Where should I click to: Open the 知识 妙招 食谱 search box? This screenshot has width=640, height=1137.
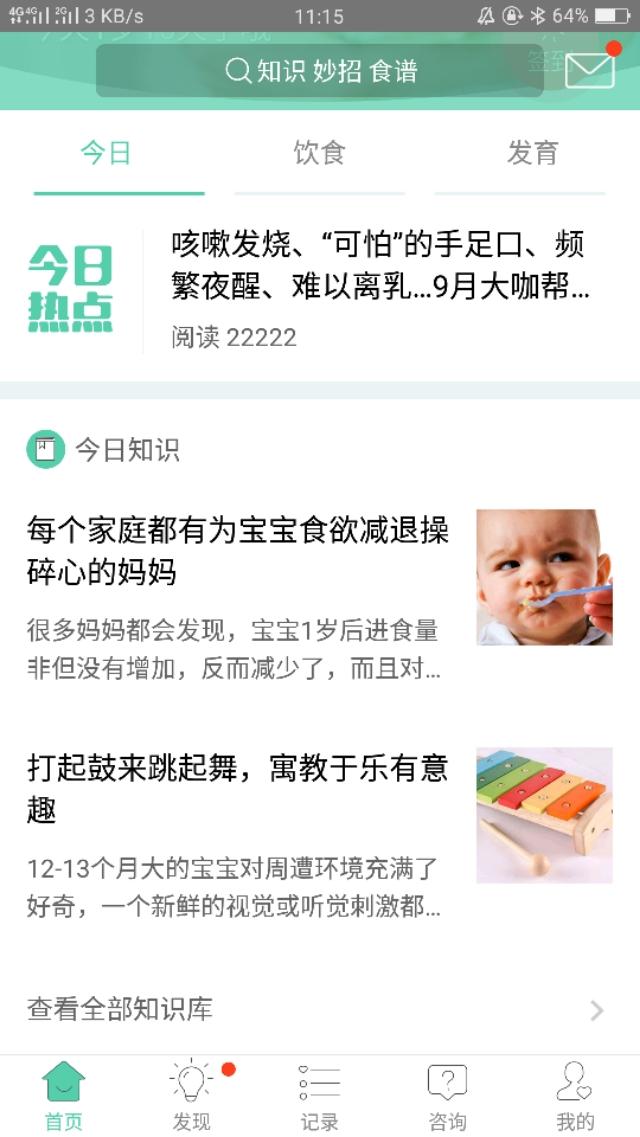click(x=320, y=71)
